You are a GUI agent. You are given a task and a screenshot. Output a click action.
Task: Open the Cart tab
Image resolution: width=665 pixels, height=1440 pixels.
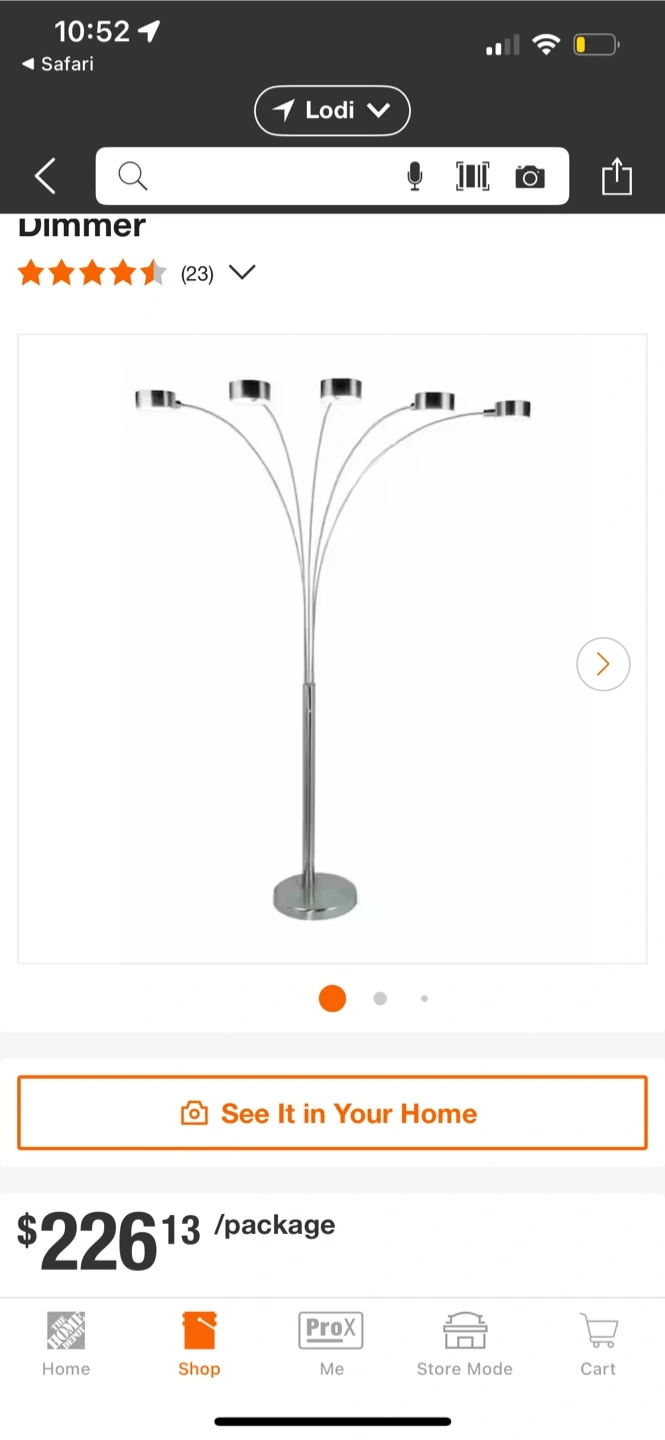point(598,1345)
